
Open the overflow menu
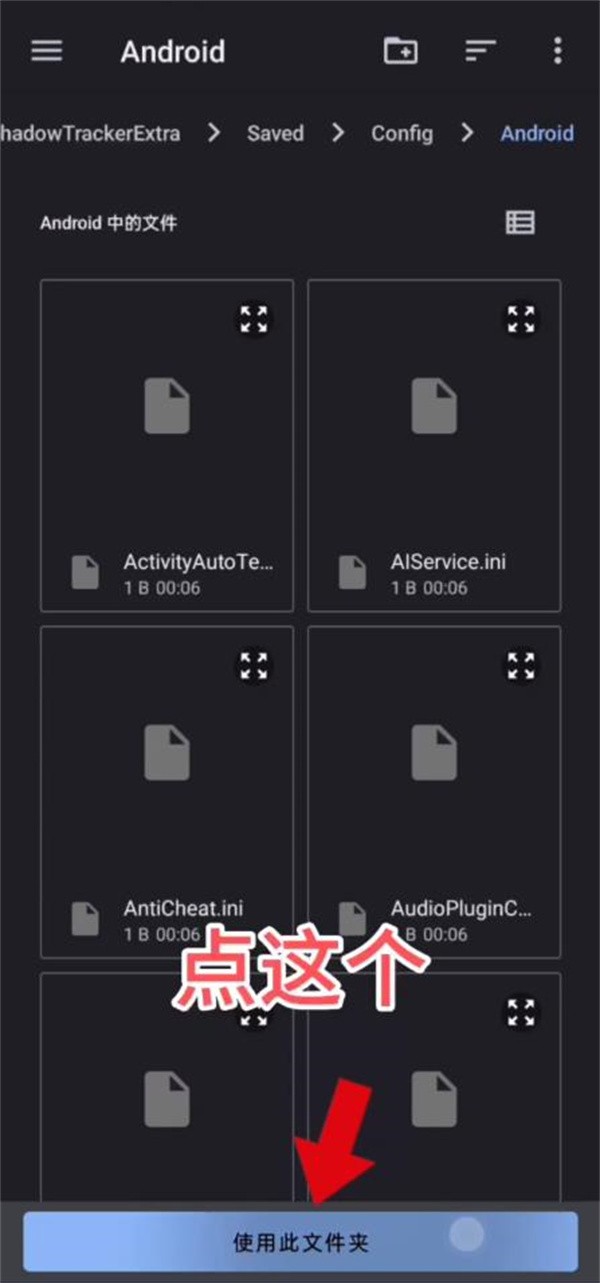(558, 52)
